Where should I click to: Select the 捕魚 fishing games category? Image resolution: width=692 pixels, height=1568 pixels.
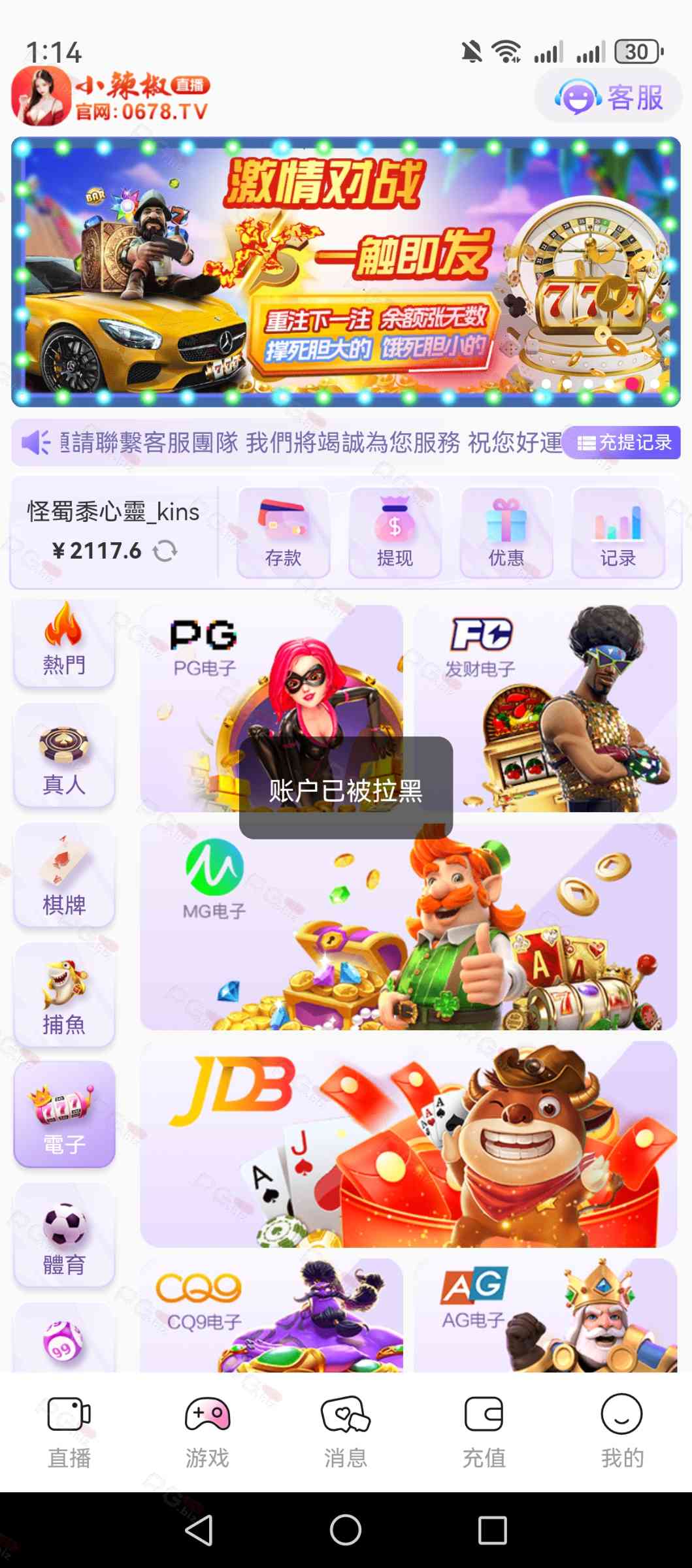(64, 996)
